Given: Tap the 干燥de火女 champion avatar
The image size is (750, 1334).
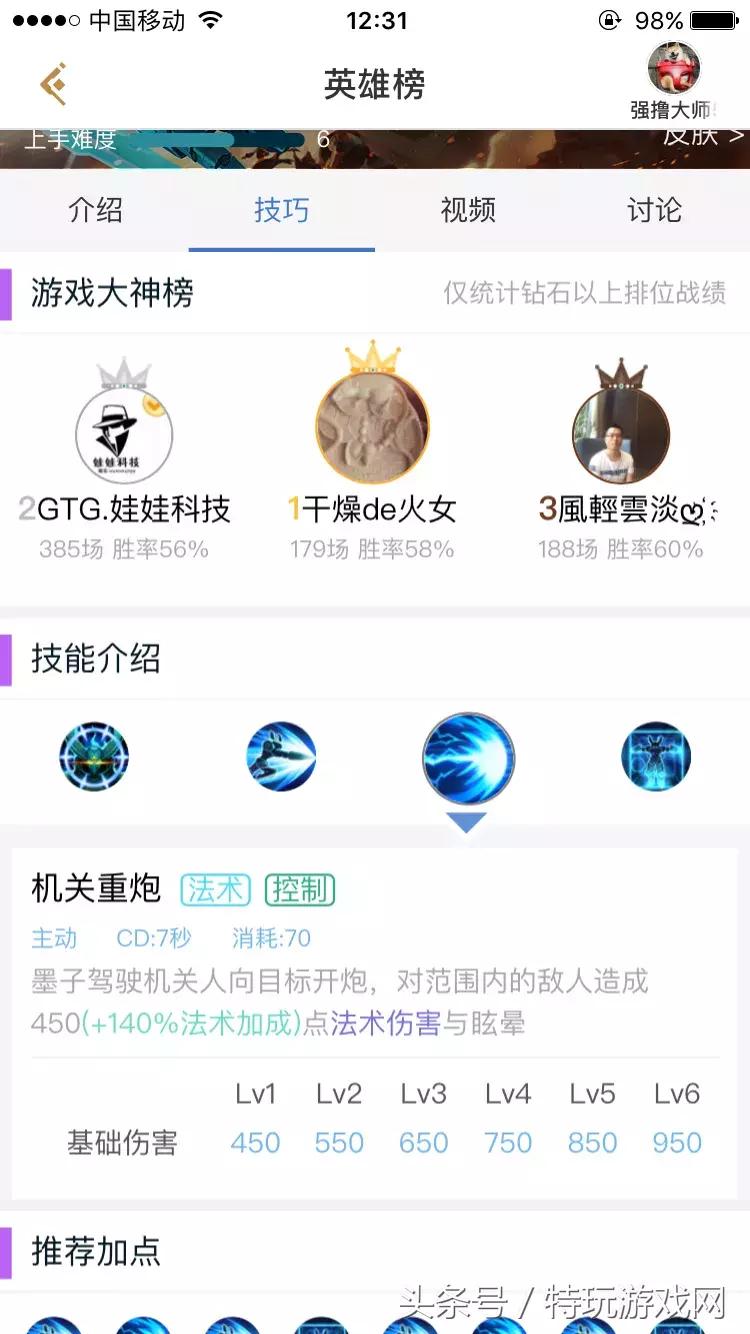Looking at the screenshot, I should 374,424.
